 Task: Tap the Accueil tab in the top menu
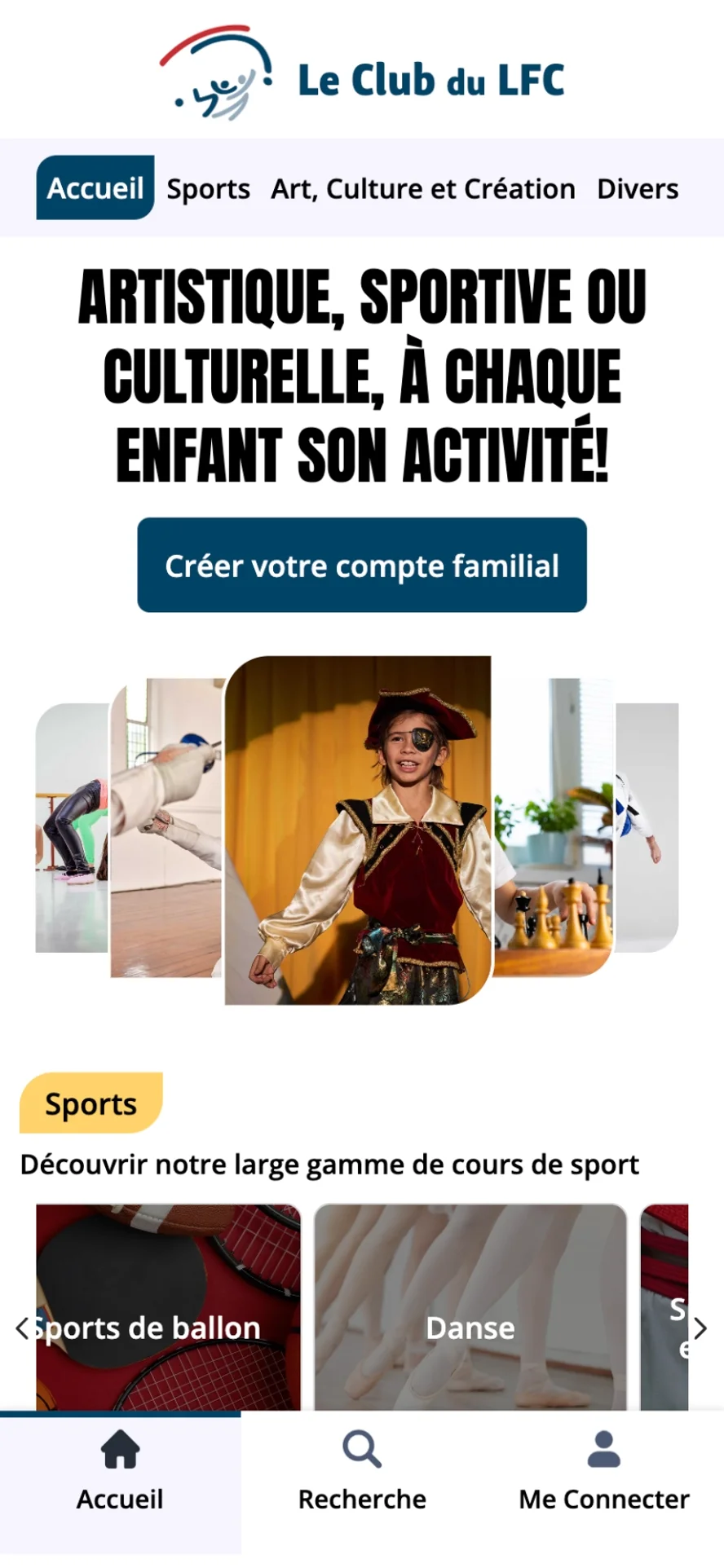[95, 187]
